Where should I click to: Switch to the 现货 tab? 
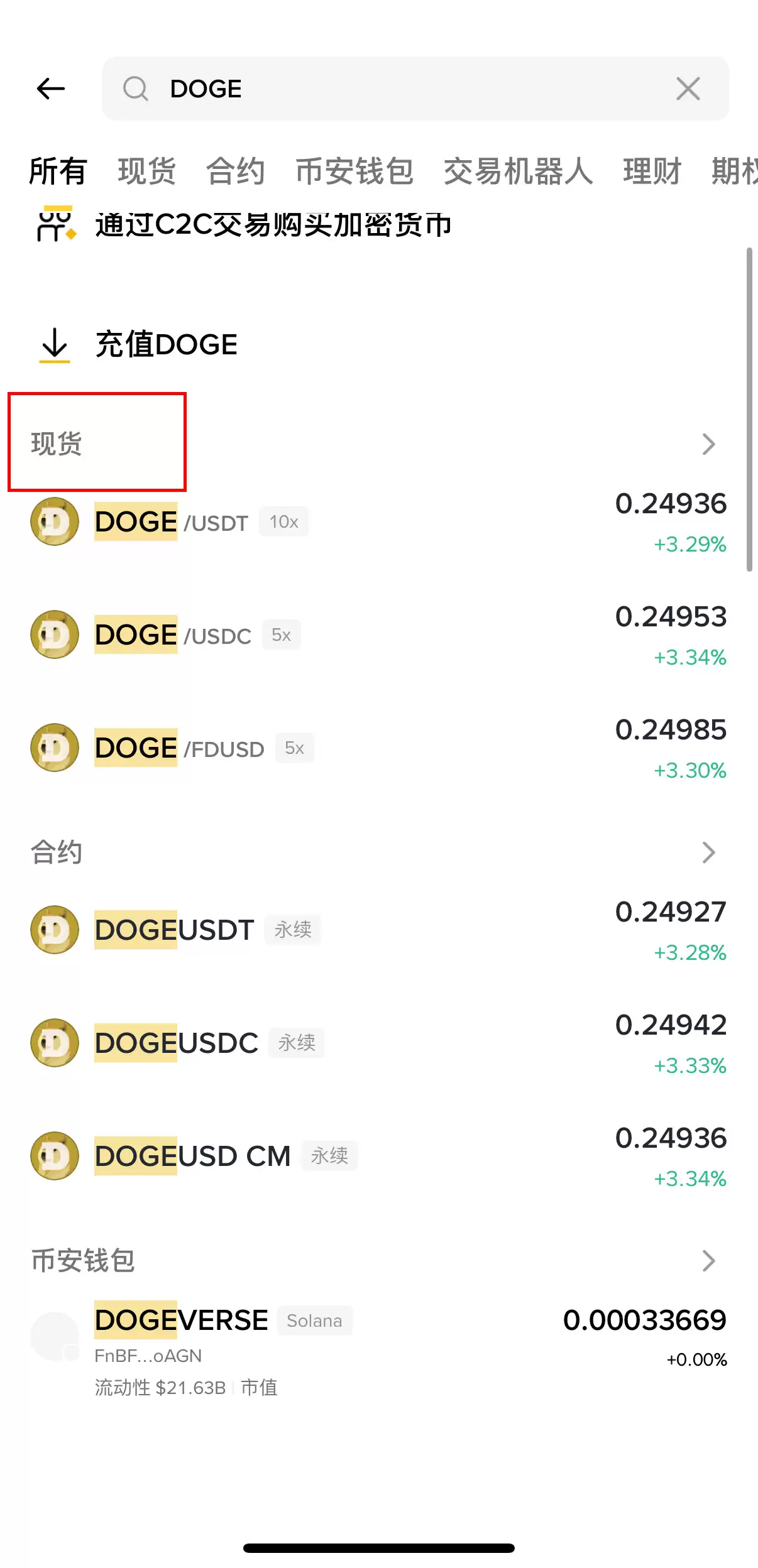[146, 170]
